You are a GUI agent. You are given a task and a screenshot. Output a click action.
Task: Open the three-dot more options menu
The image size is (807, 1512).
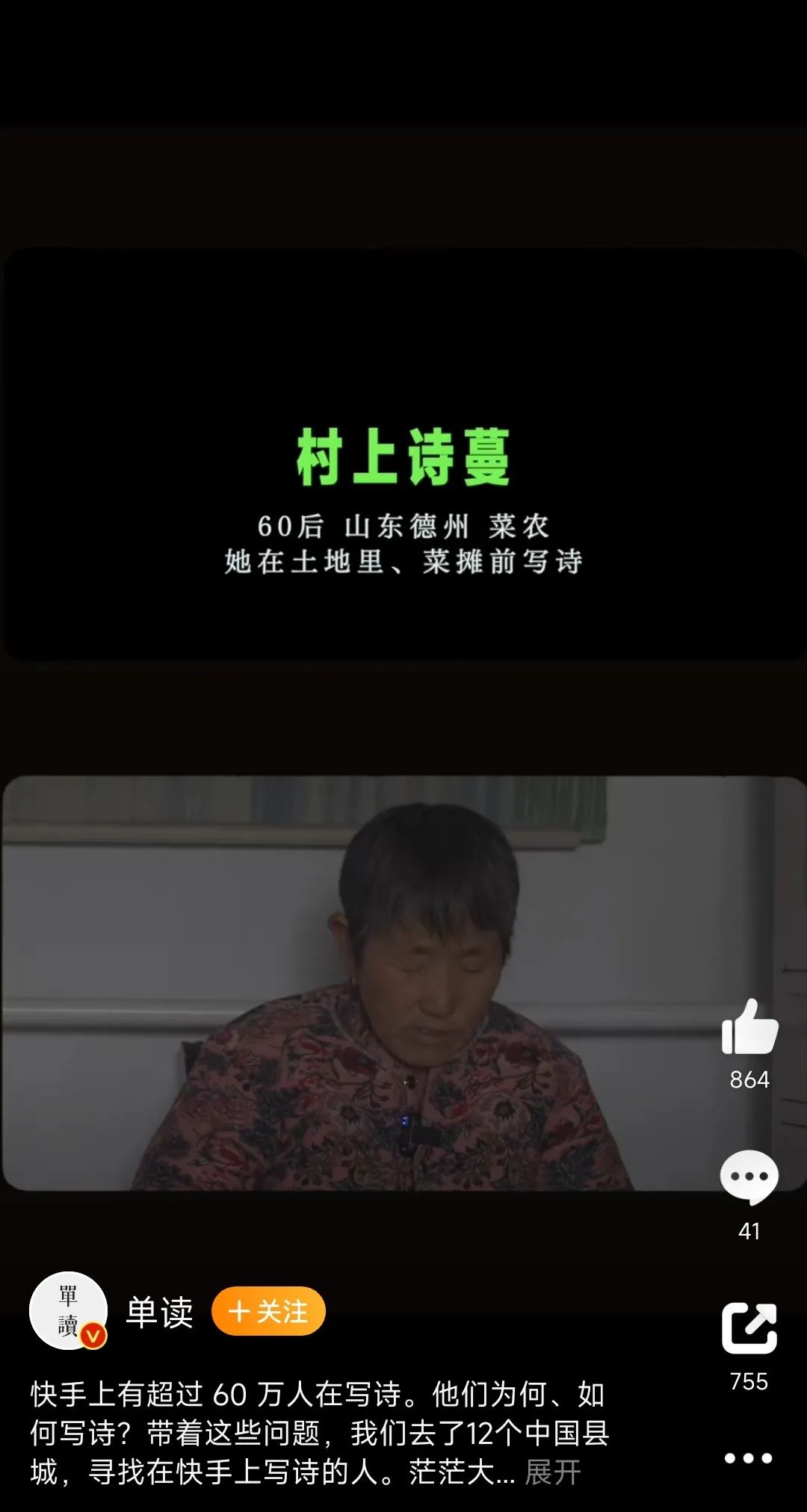[748, 1457]
